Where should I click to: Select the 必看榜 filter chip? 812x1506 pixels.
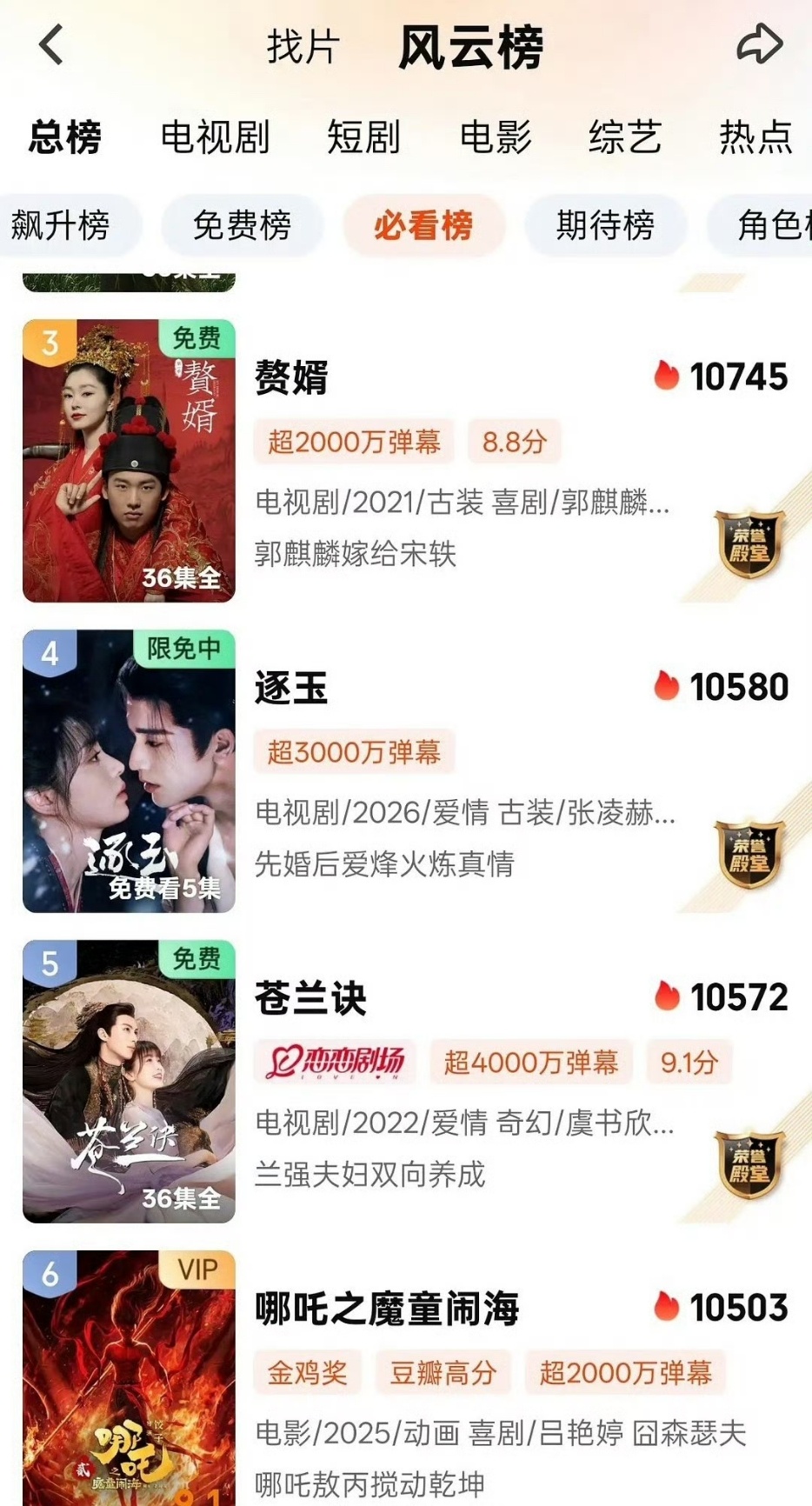(x=423, y=225)
